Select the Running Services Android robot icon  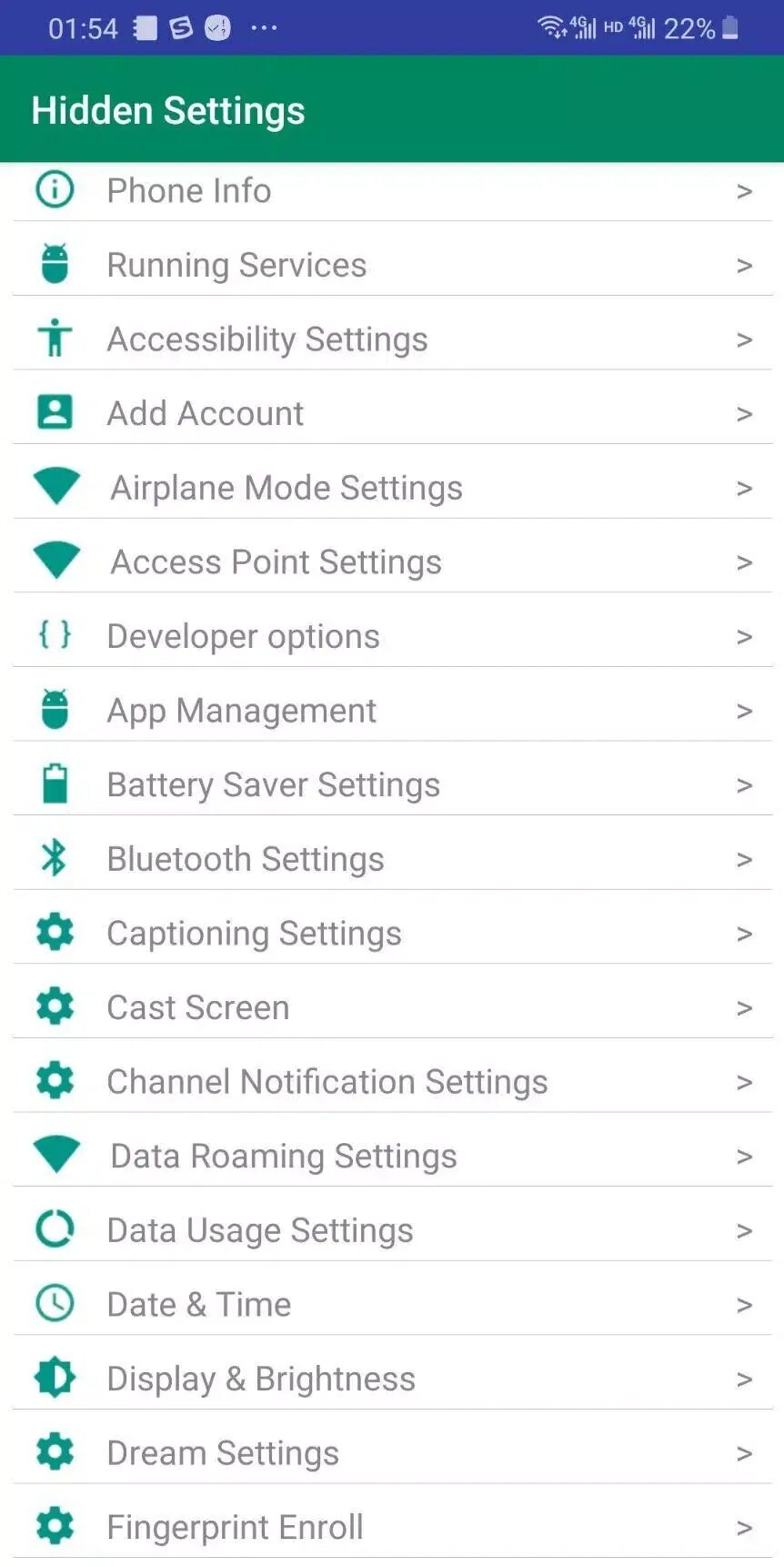[x=55, y=264]
